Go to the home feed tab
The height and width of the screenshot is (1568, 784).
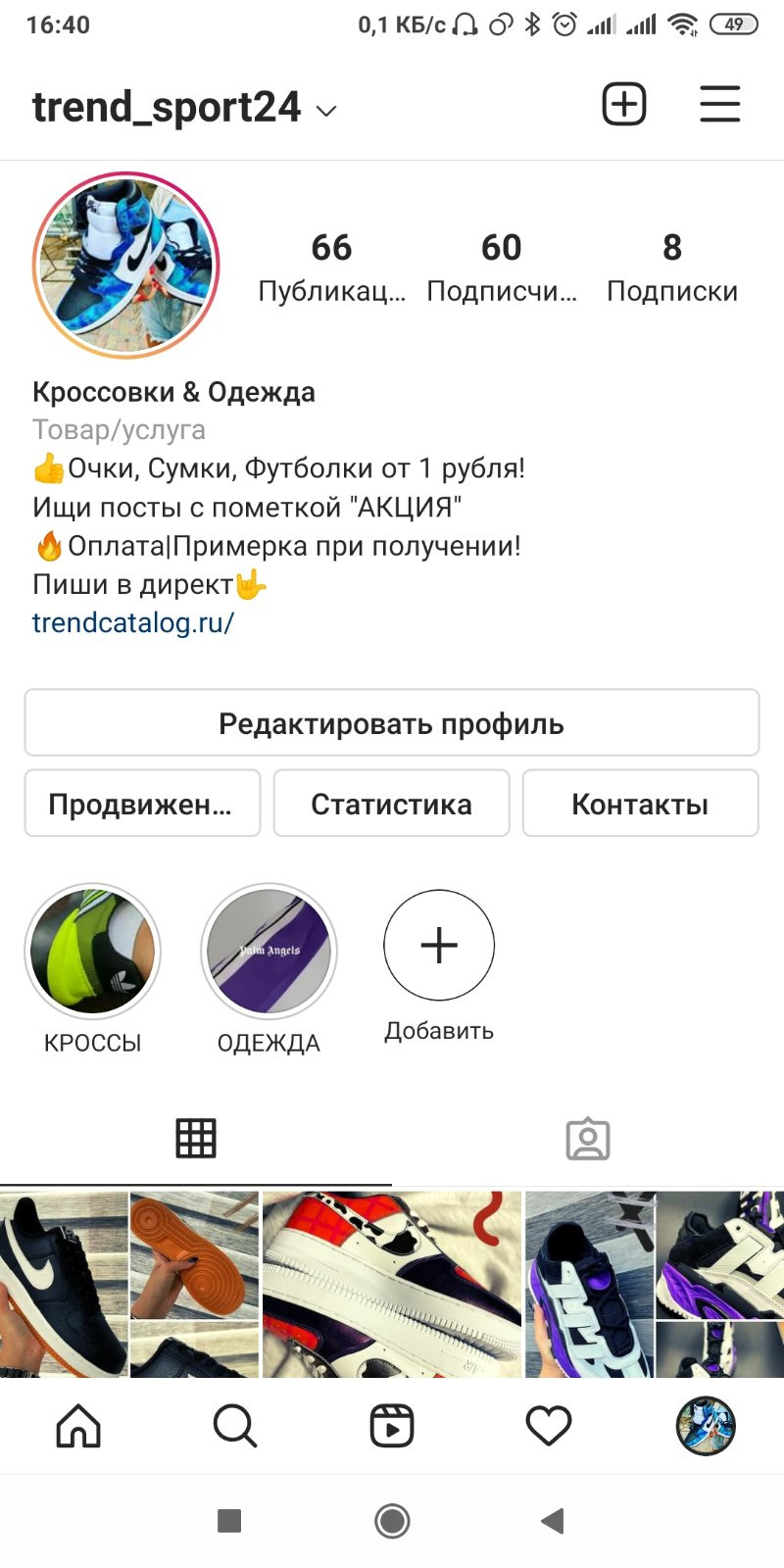(78, 1426)
